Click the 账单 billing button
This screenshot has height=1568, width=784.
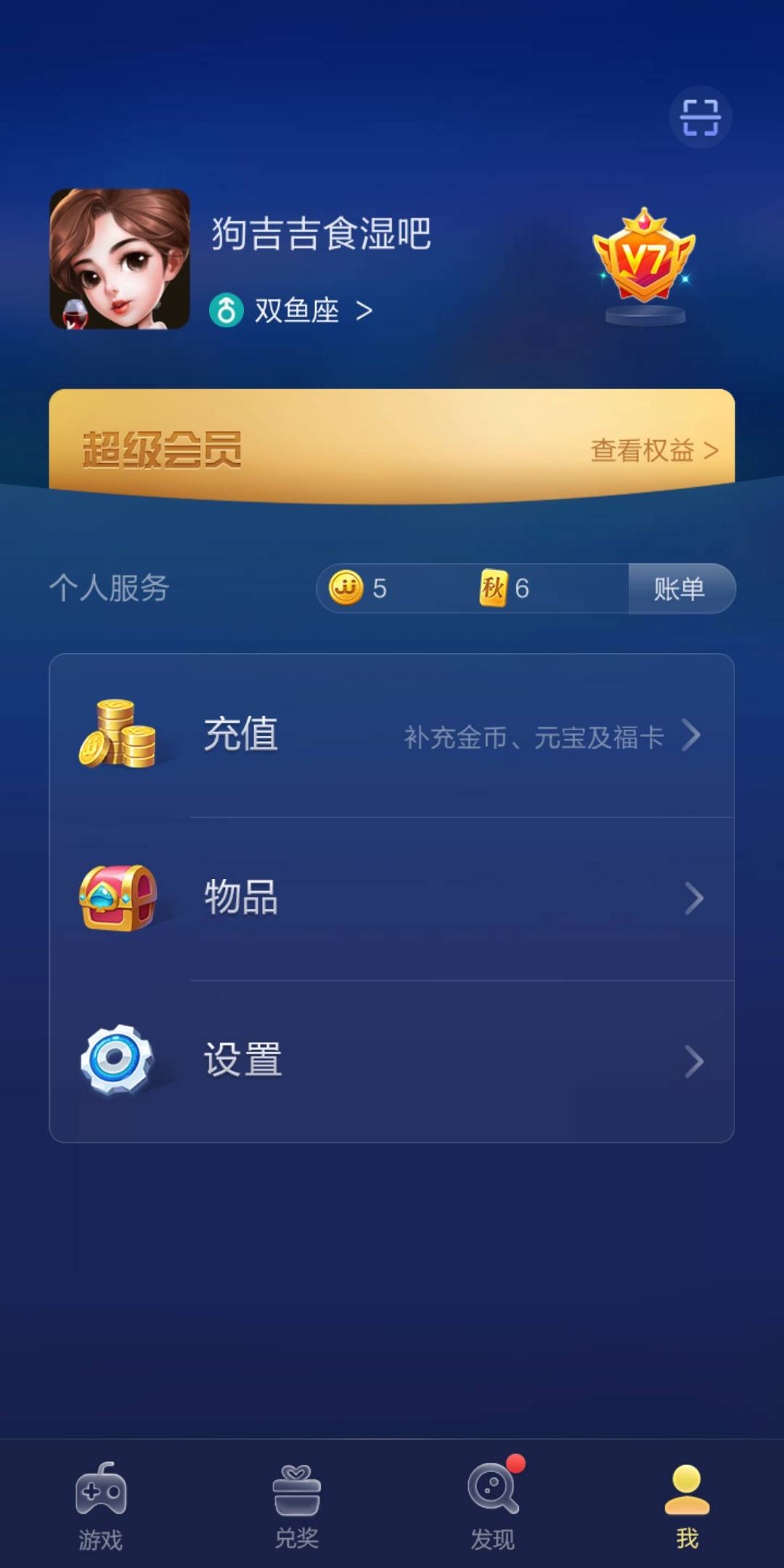[x=681, y=589]
